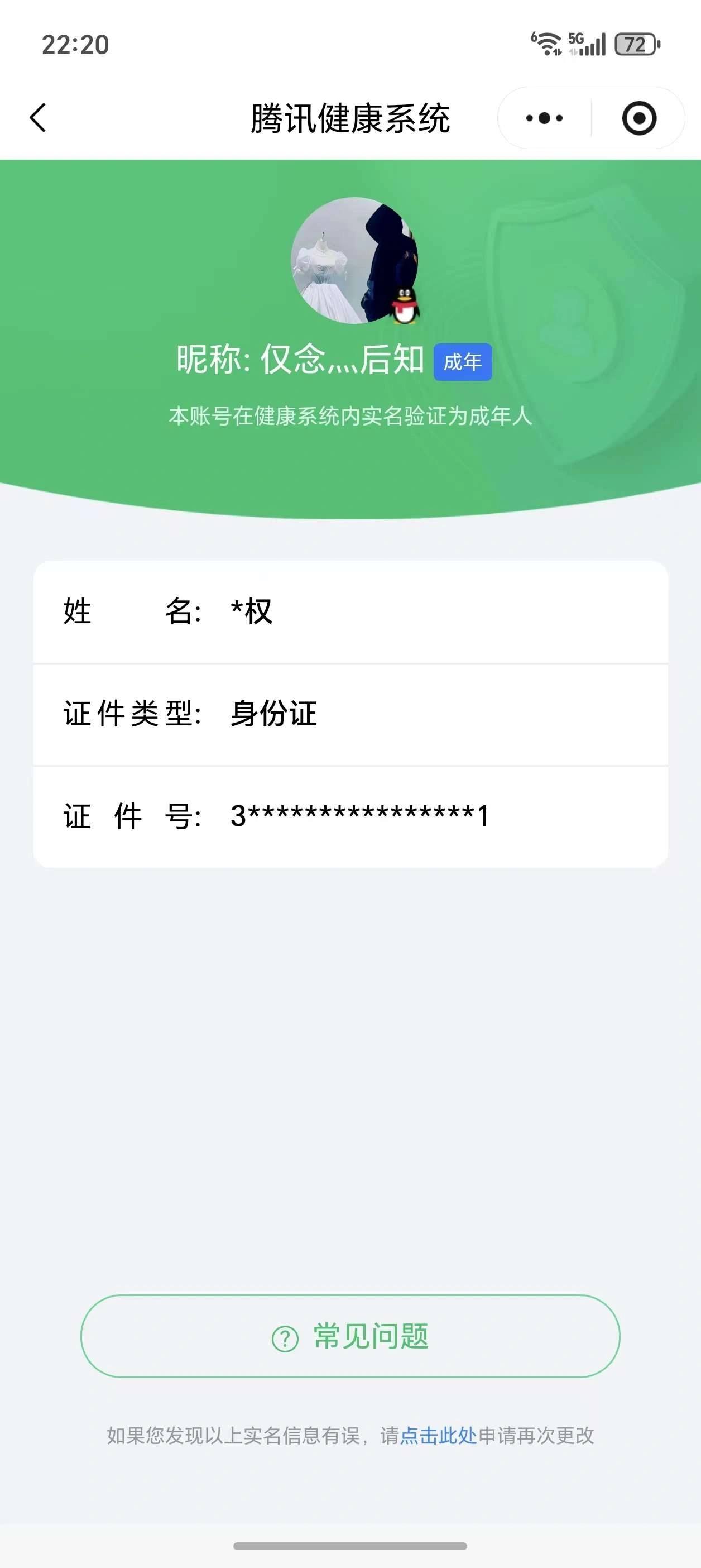Click the 腾讯健康系统 title
Screen dimensions: 701x1568
[x=350, y=118]
